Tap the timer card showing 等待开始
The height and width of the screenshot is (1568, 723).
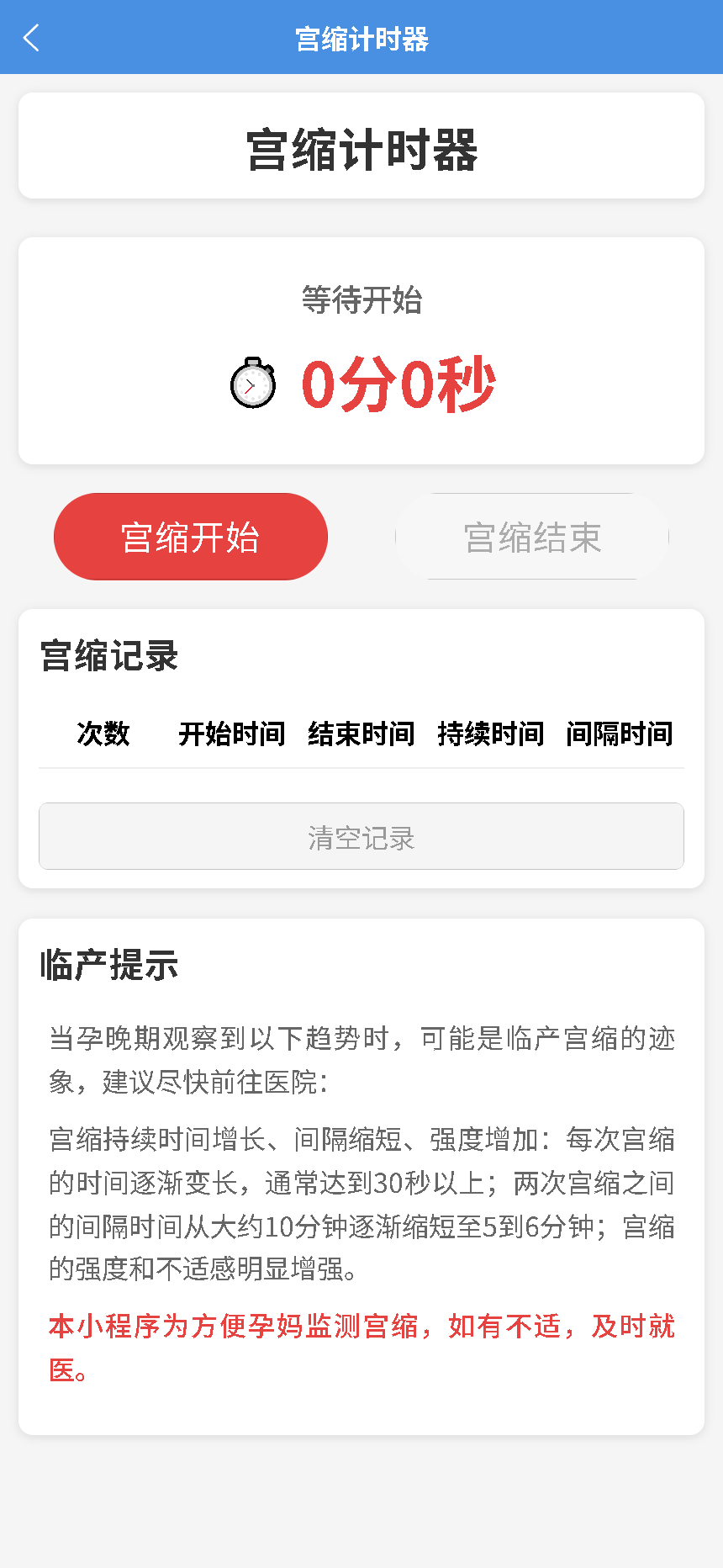(361, 351)
